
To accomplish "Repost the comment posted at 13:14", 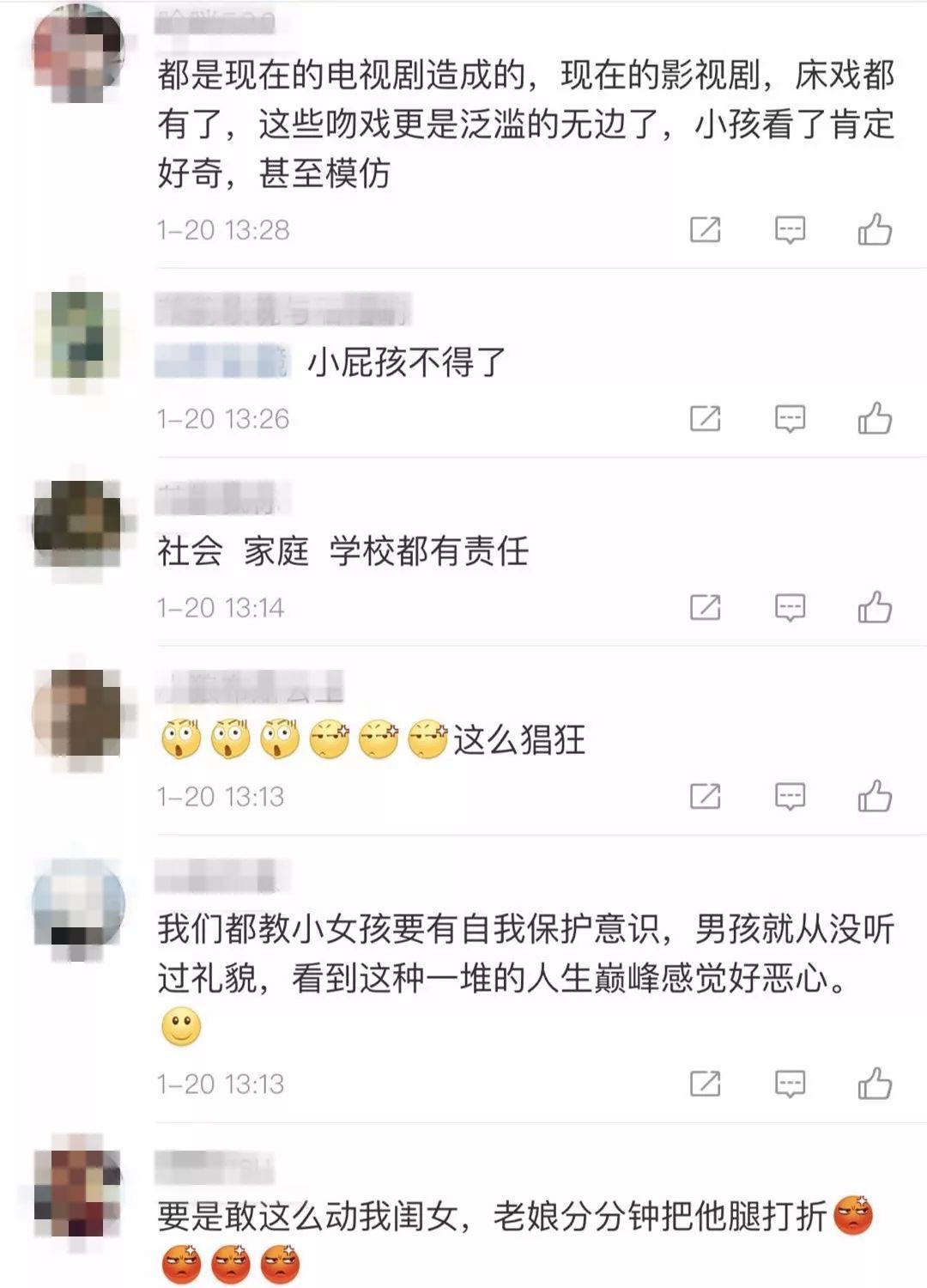I will [705, 608].
